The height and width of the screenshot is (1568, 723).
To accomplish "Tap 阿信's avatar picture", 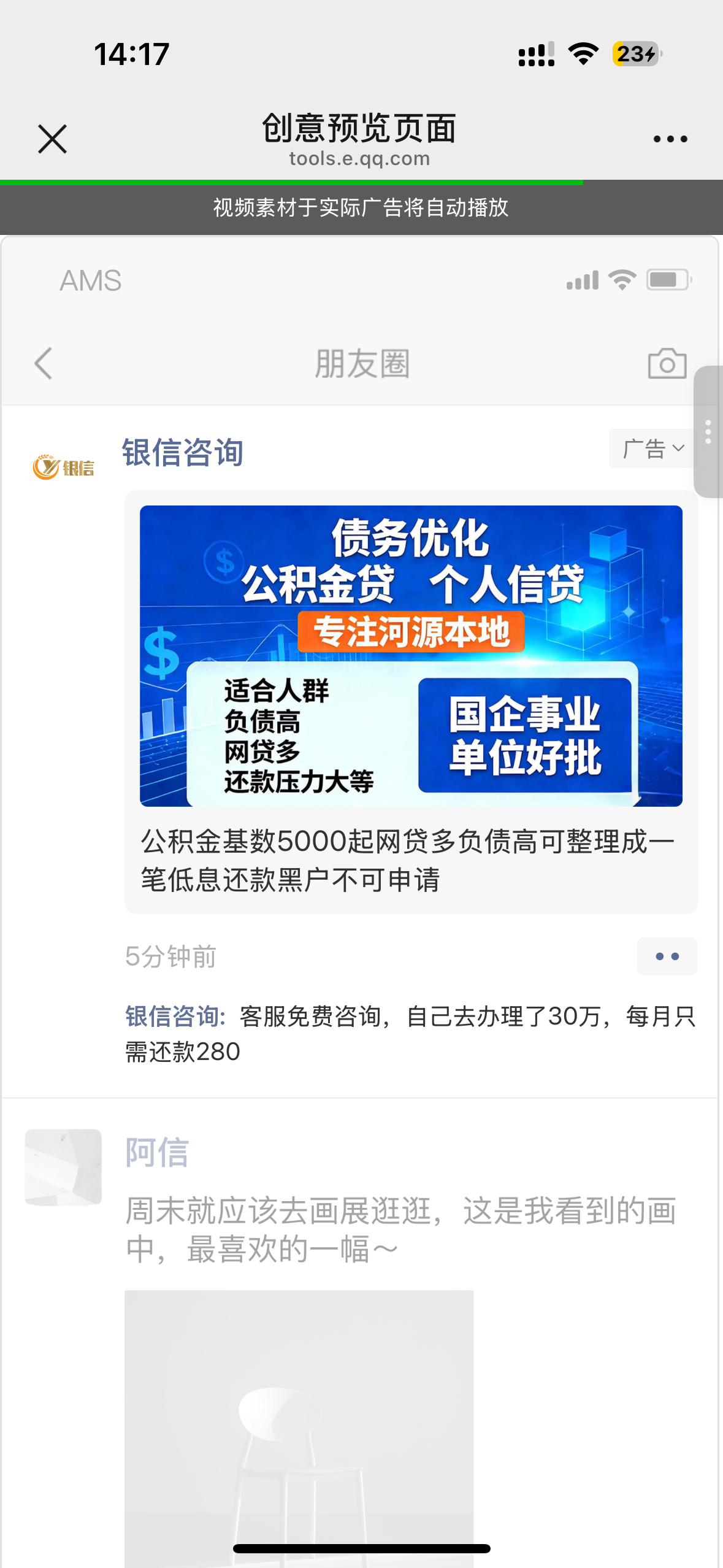I will [x=63, y=1167].
